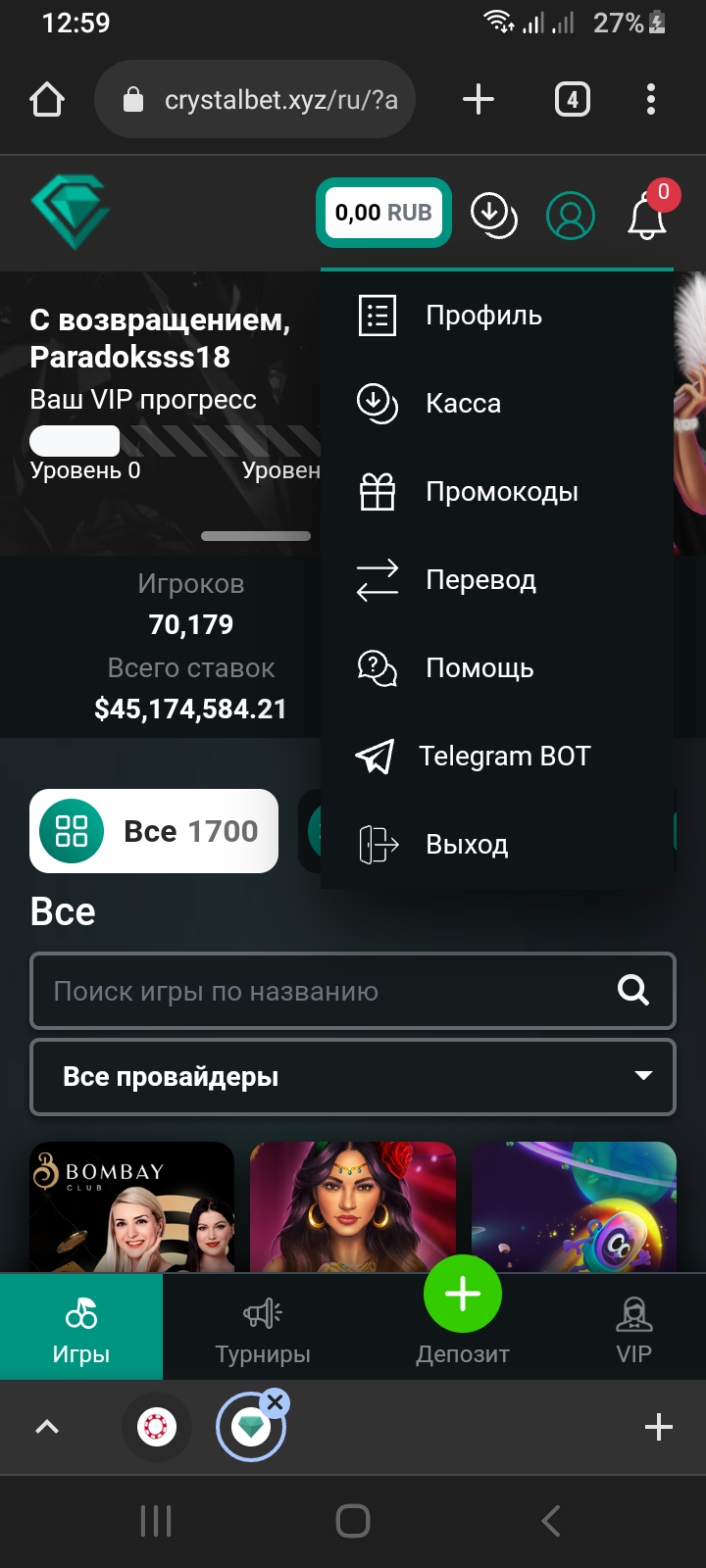
Task: Open the Перевод option
Action: point(480,580)
